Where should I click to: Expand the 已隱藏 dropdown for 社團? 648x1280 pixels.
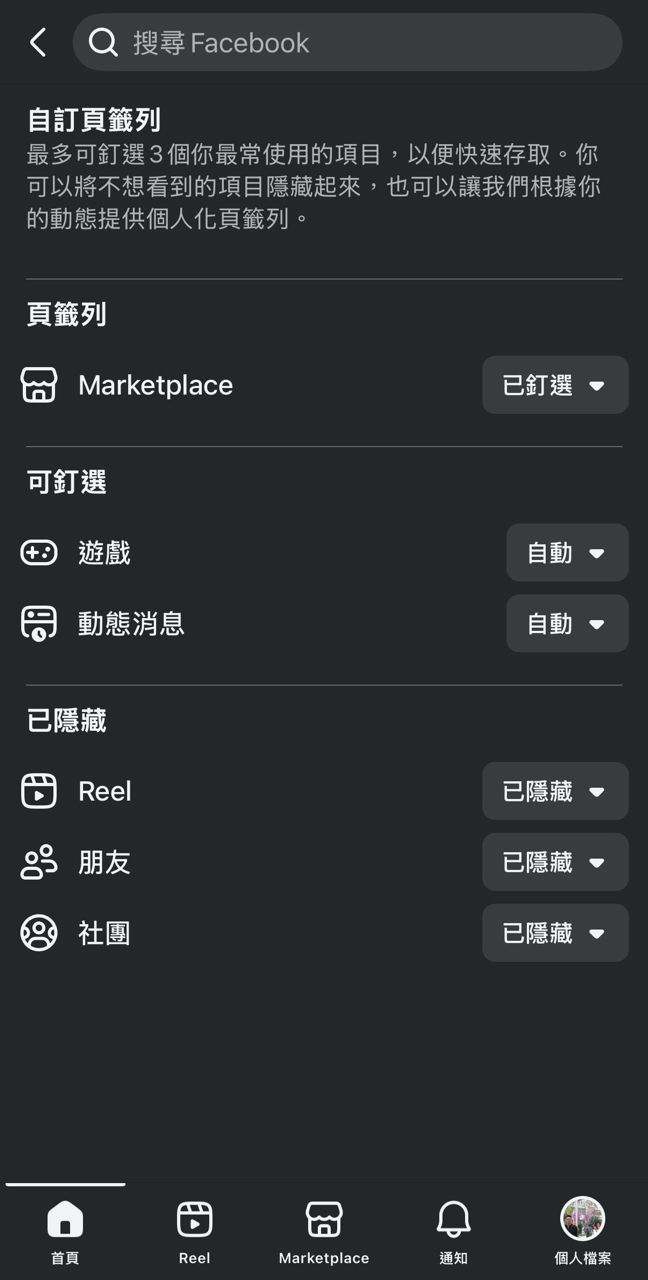coord(555,934)
